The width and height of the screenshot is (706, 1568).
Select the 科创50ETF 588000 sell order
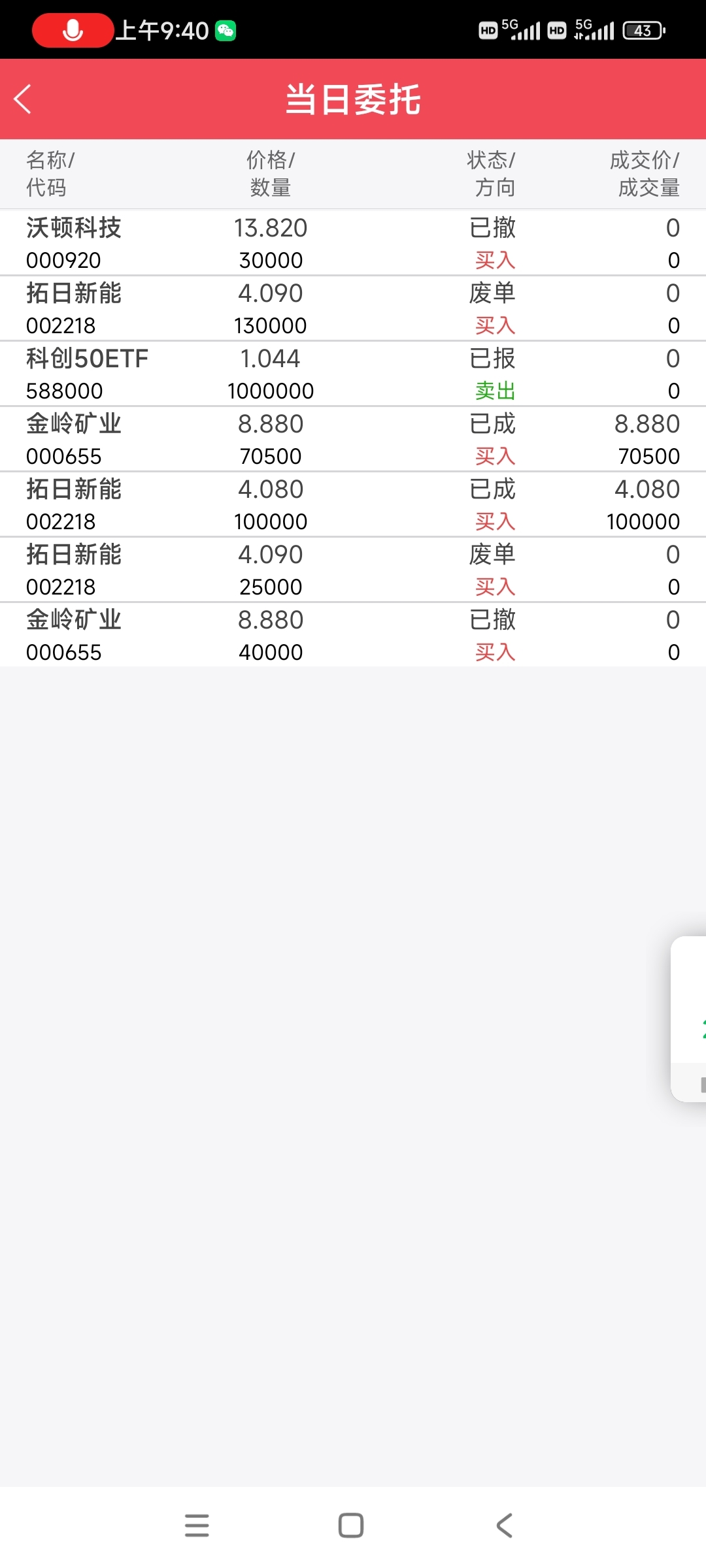tap(353, 374)
